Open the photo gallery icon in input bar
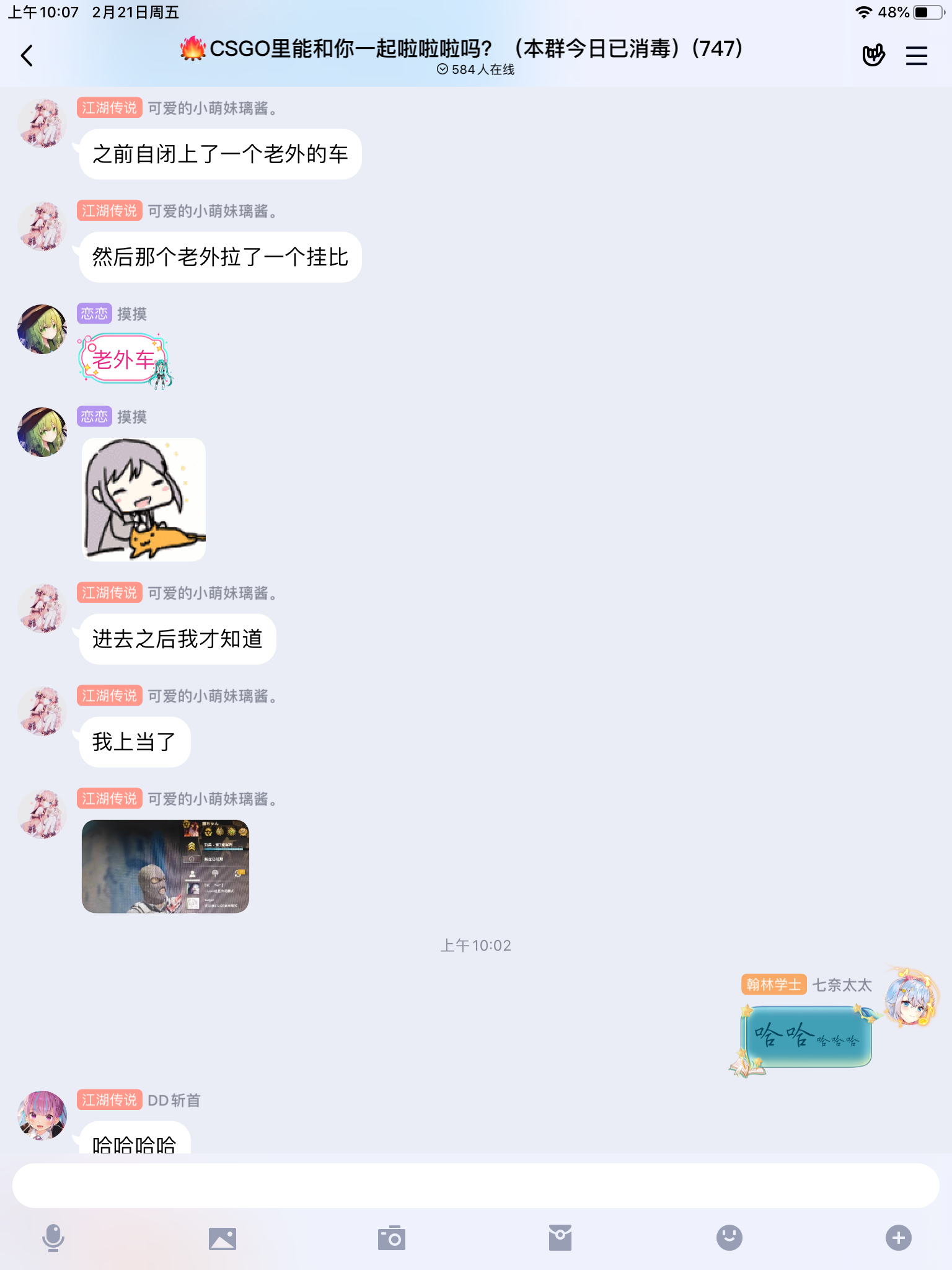Viewport: 952px width, 1270px height. coord(222,1237)
